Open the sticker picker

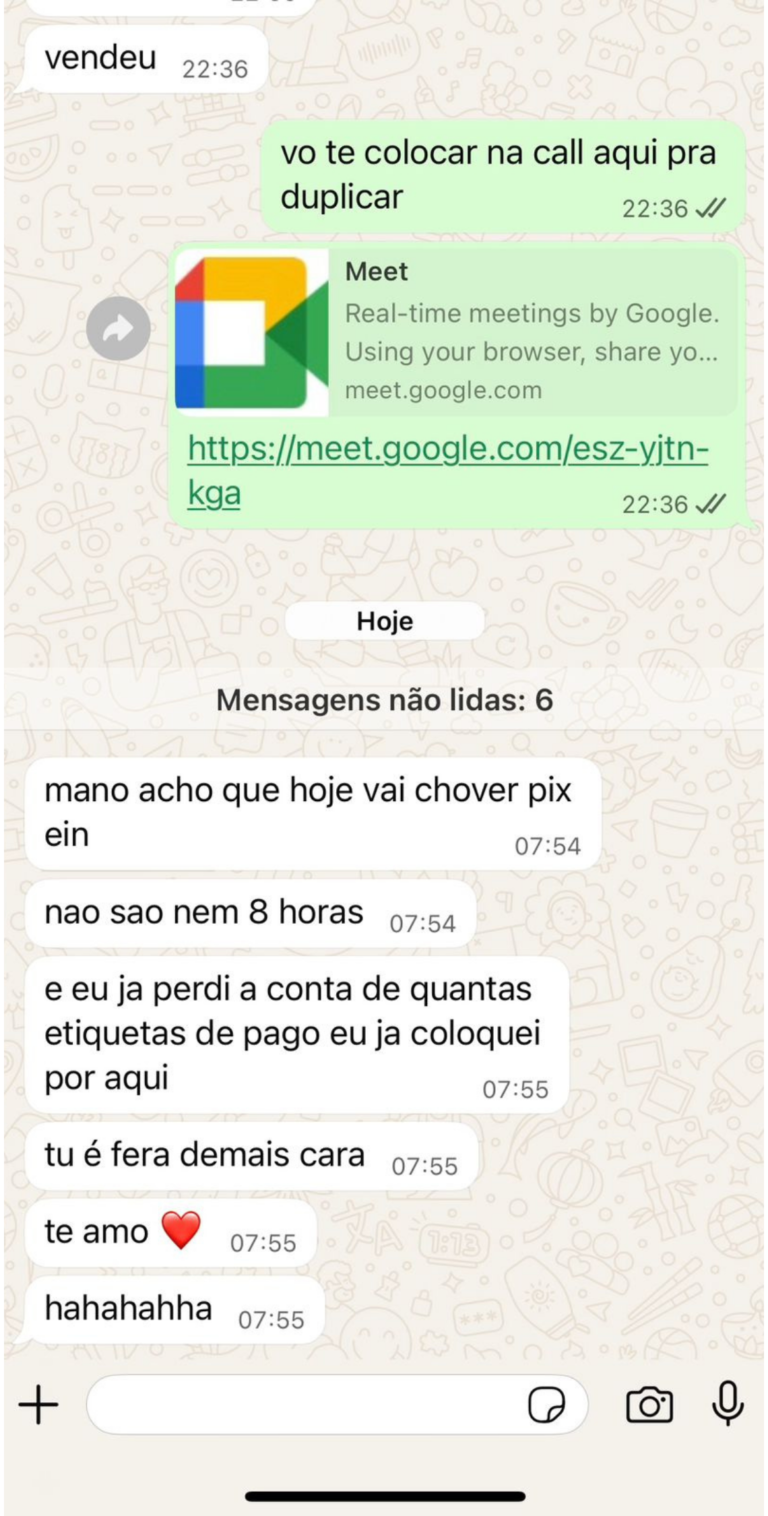(x=546, y=1405)
